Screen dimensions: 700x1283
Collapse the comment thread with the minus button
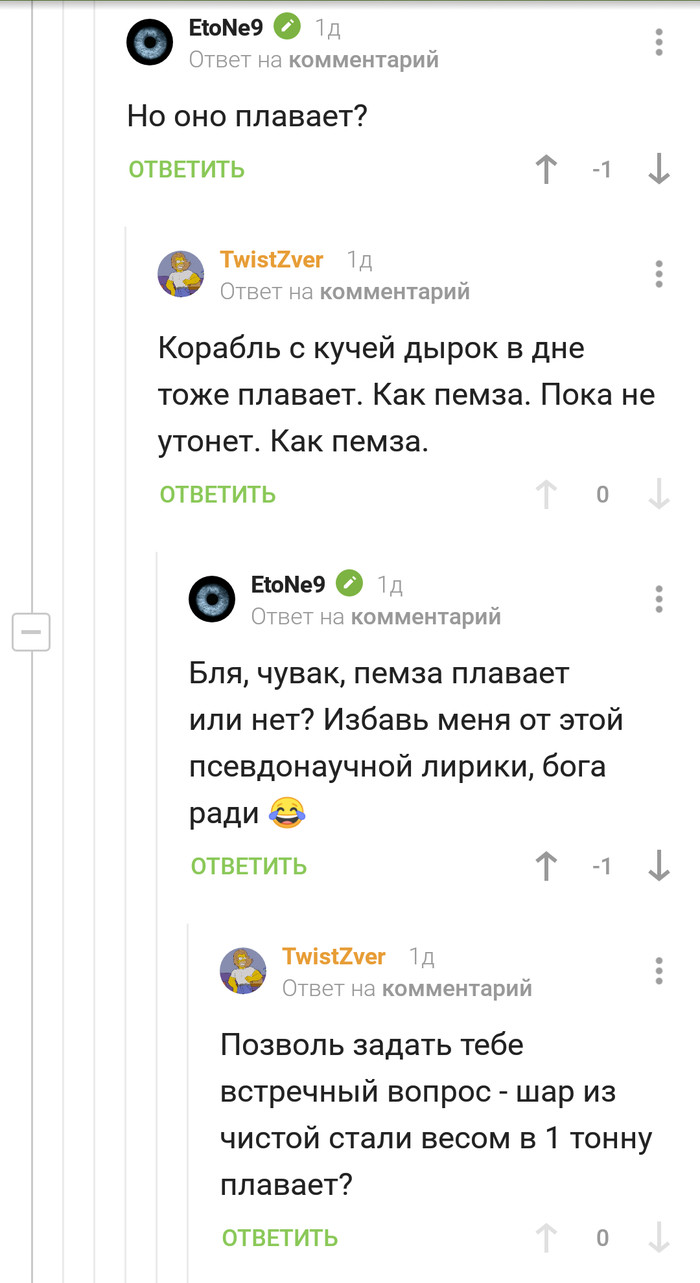[30, 632]
